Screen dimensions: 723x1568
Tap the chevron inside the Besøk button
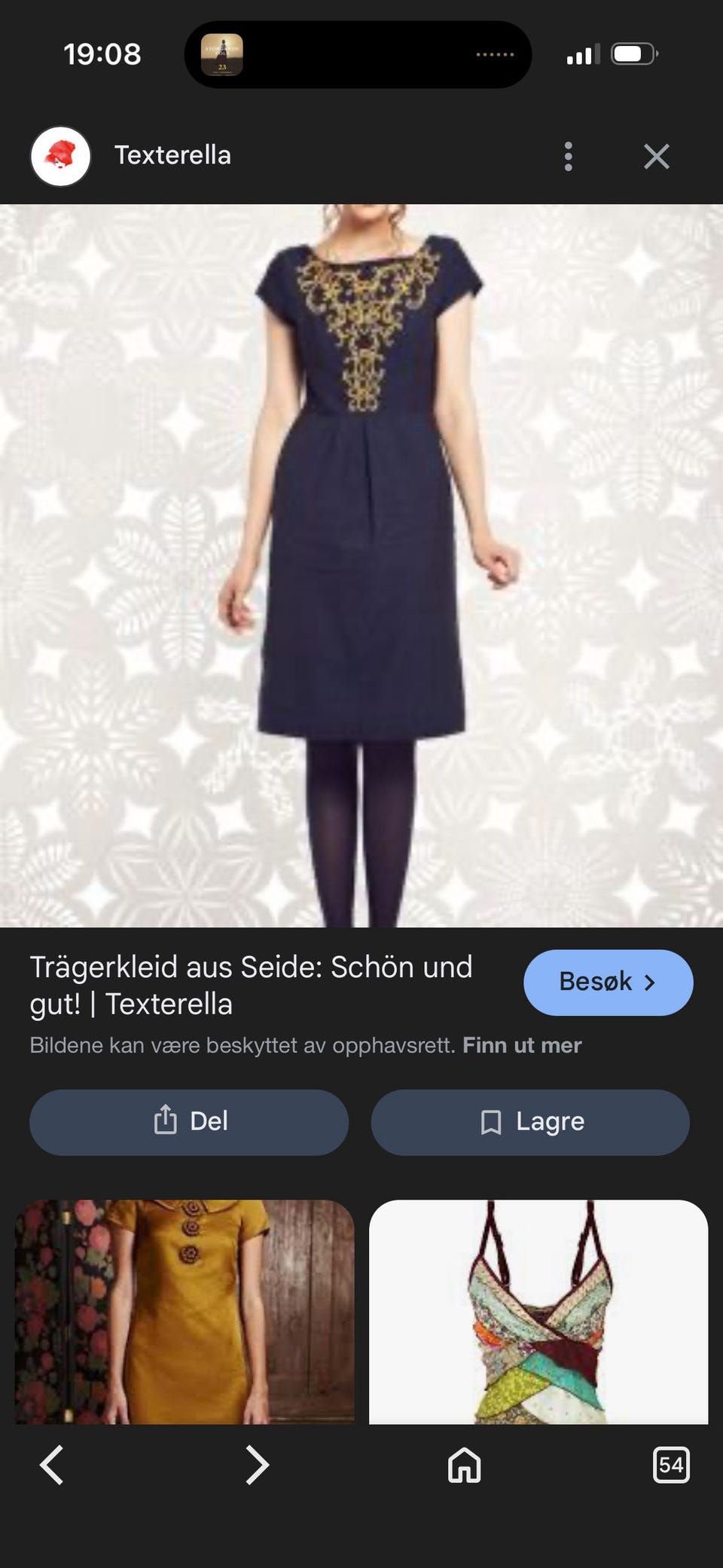650,982
